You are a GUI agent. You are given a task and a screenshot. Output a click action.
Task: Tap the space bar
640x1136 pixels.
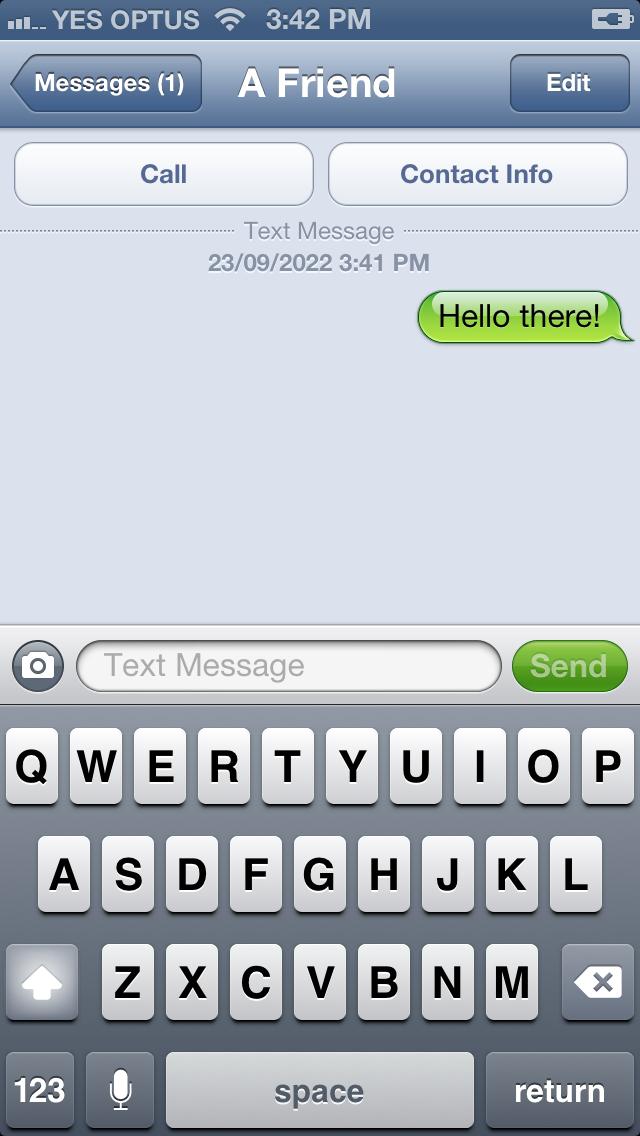[x=319, y=1090]
